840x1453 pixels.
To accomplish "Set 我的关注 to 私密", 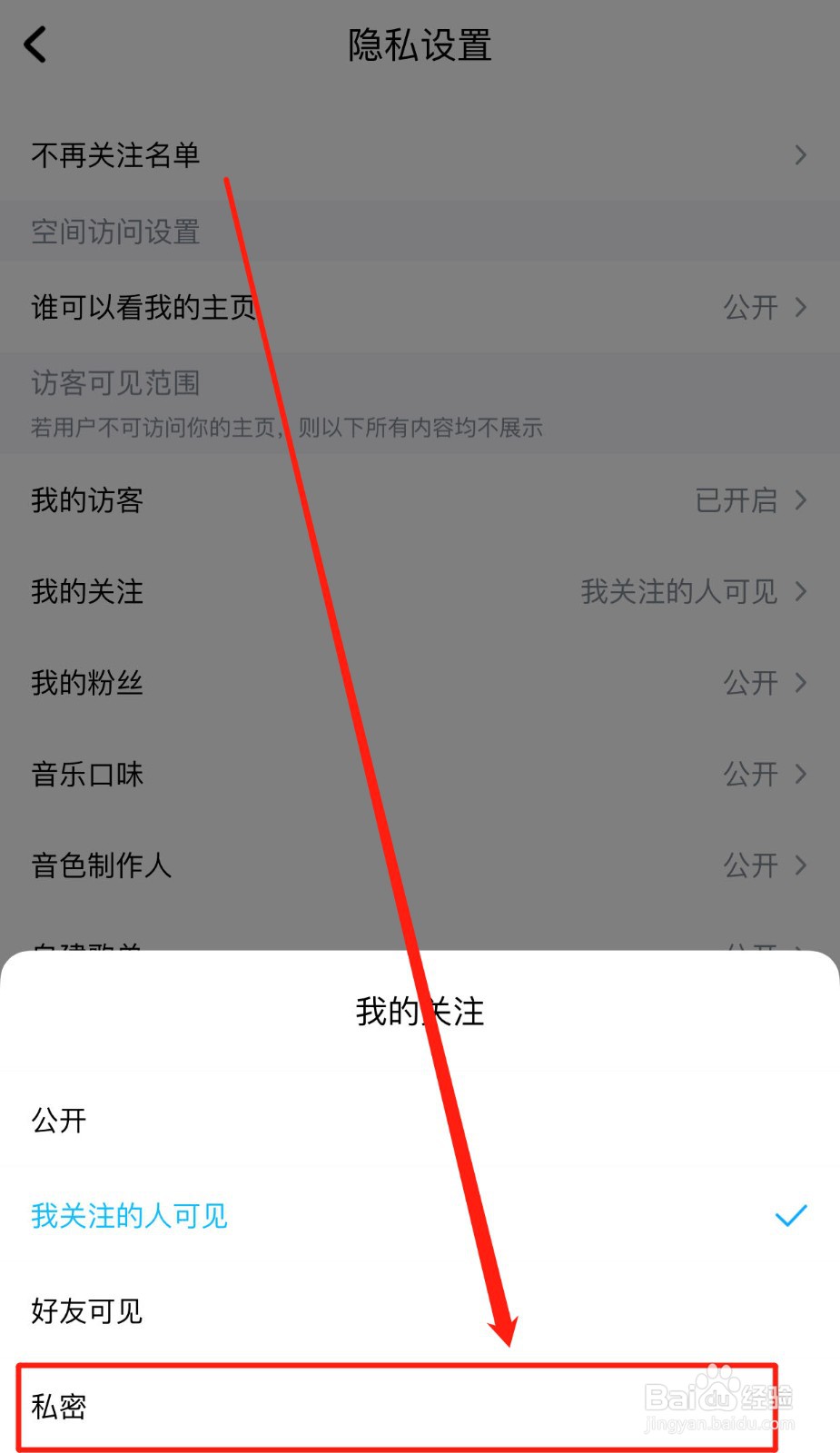I will [57, 1406].
